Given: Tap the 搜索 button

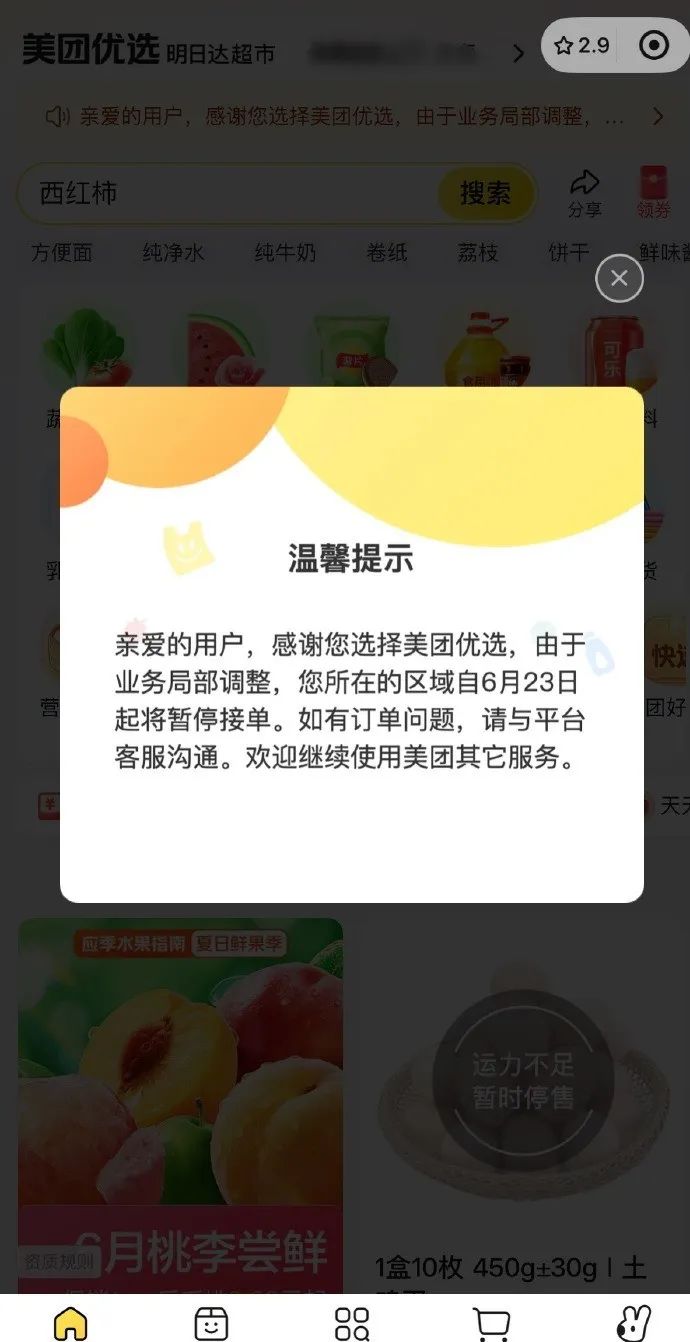Looking at the screenshot, I should [485, 193].
